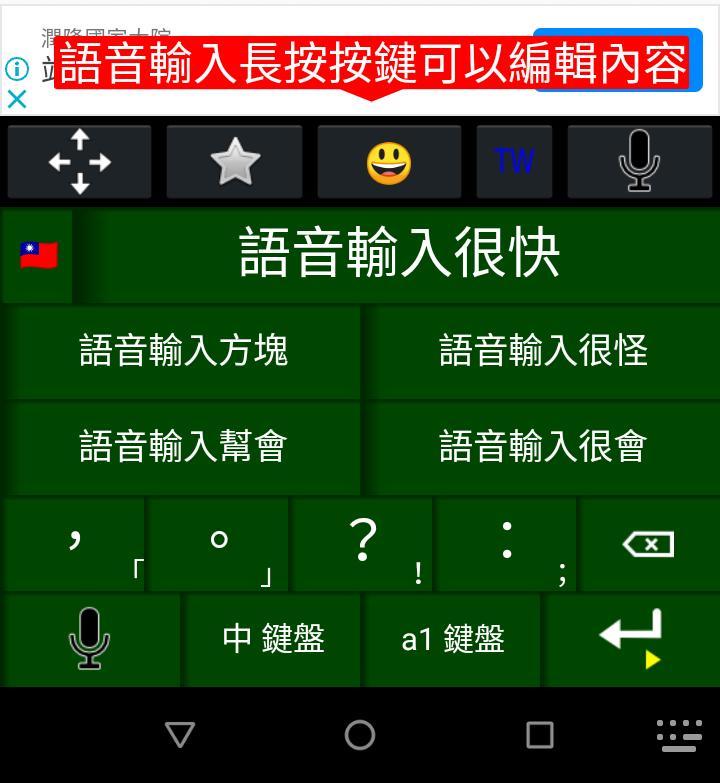Start voice input from top microphone
The image size is (720, 783).
coord(639,161)
